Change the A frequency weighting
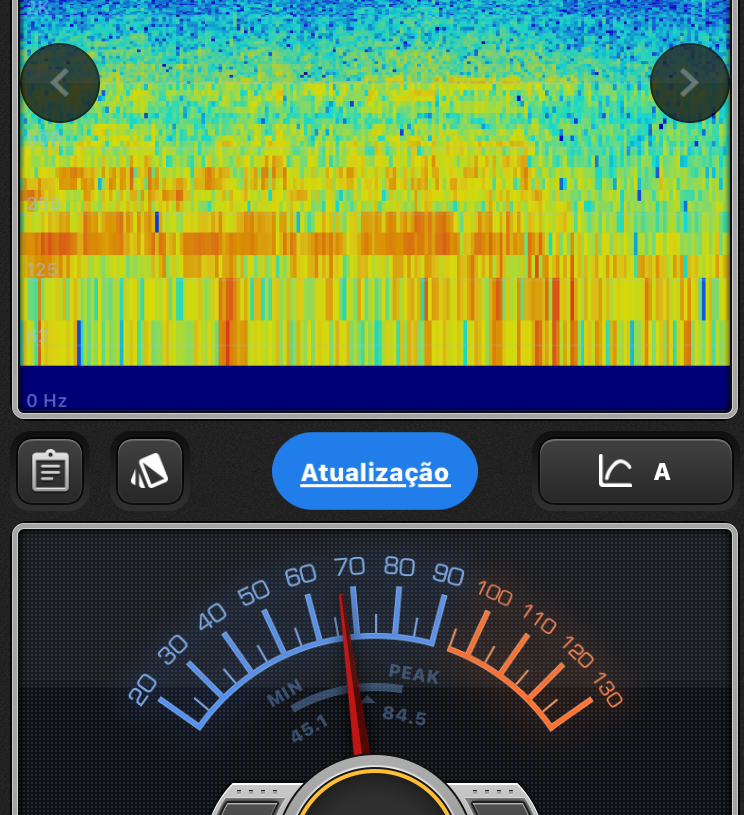Viewport: 744px width, 815px height. click(636, 471)
